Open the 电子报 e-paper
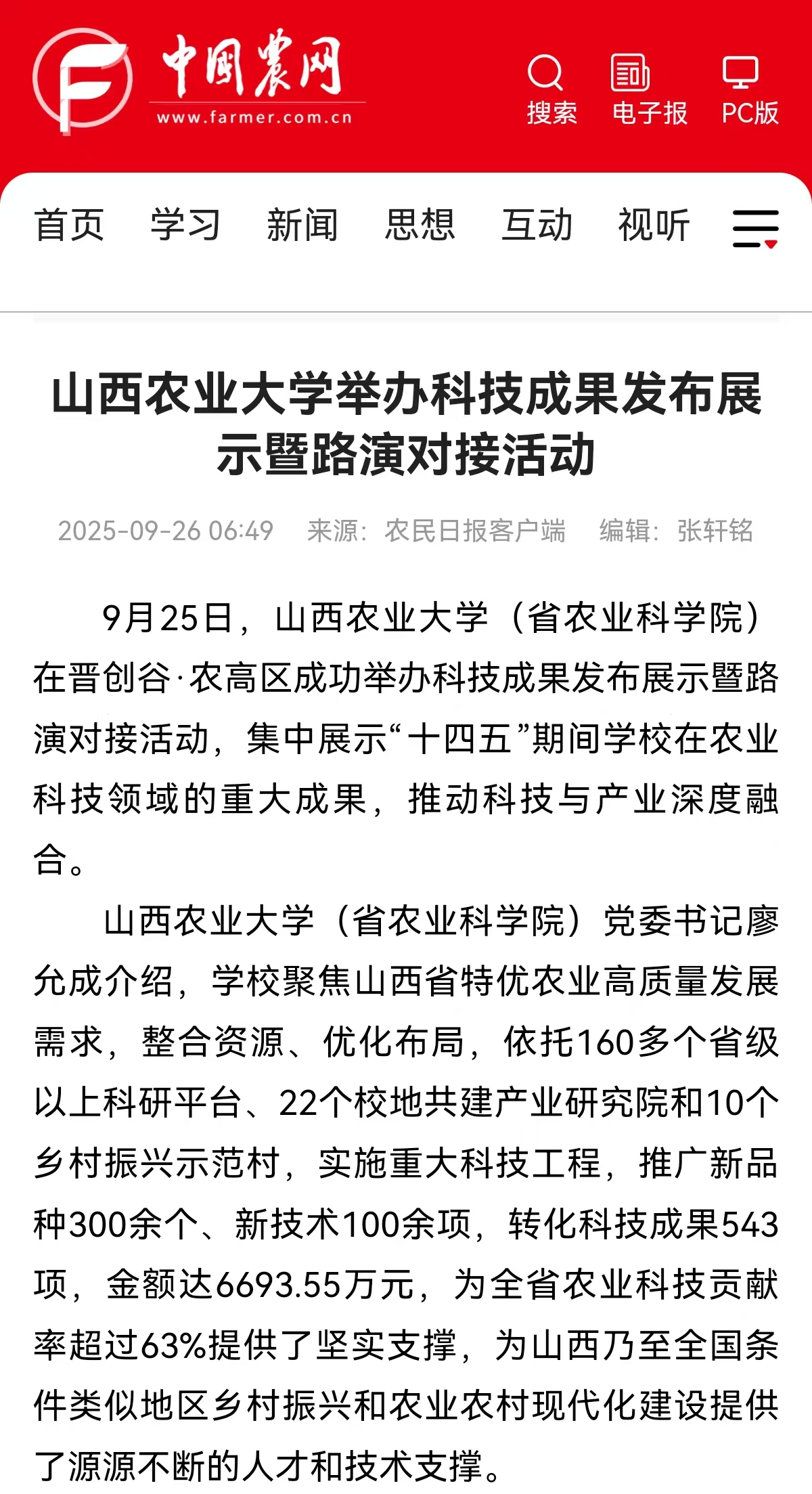 coord(650,90)
